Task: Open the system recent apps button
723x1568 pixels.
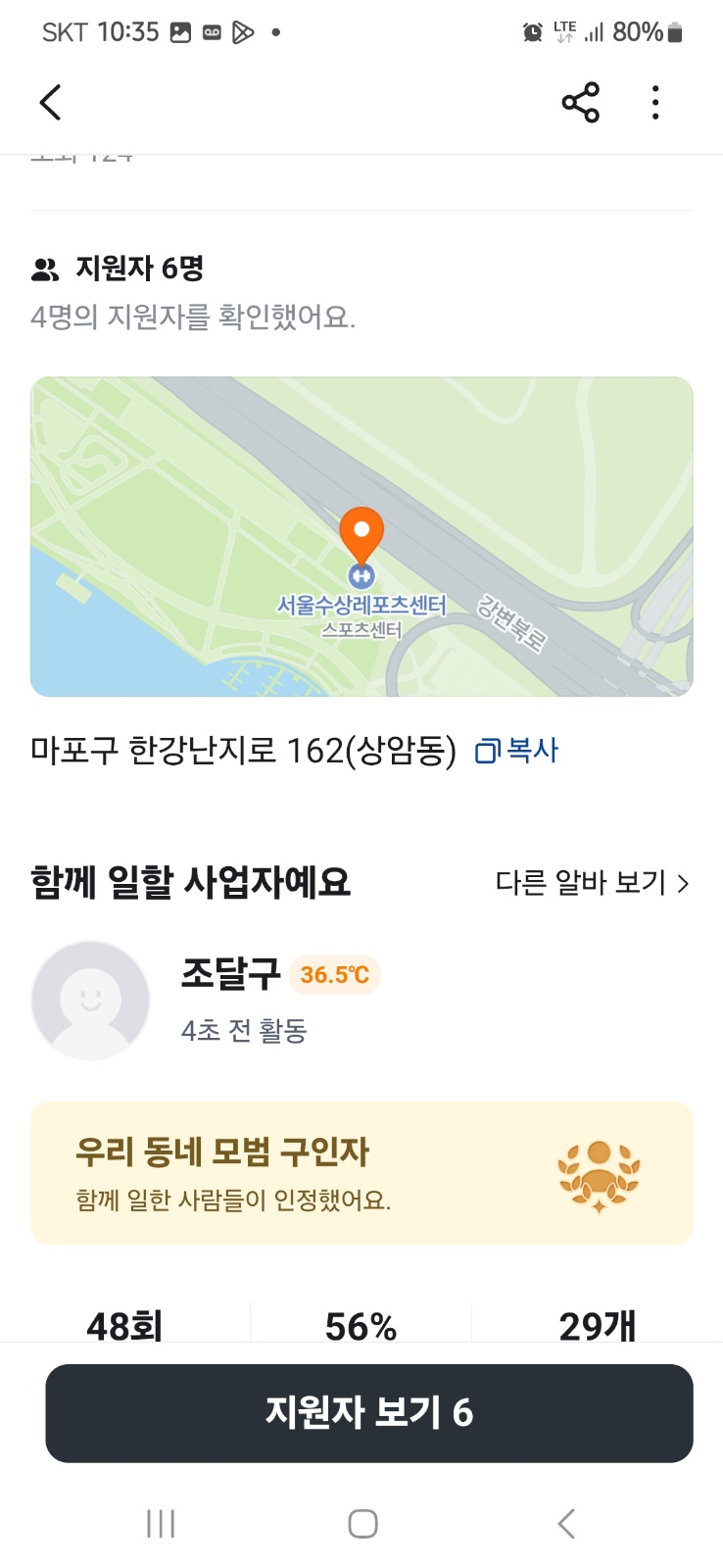Action: click(x=161, y=1523)
